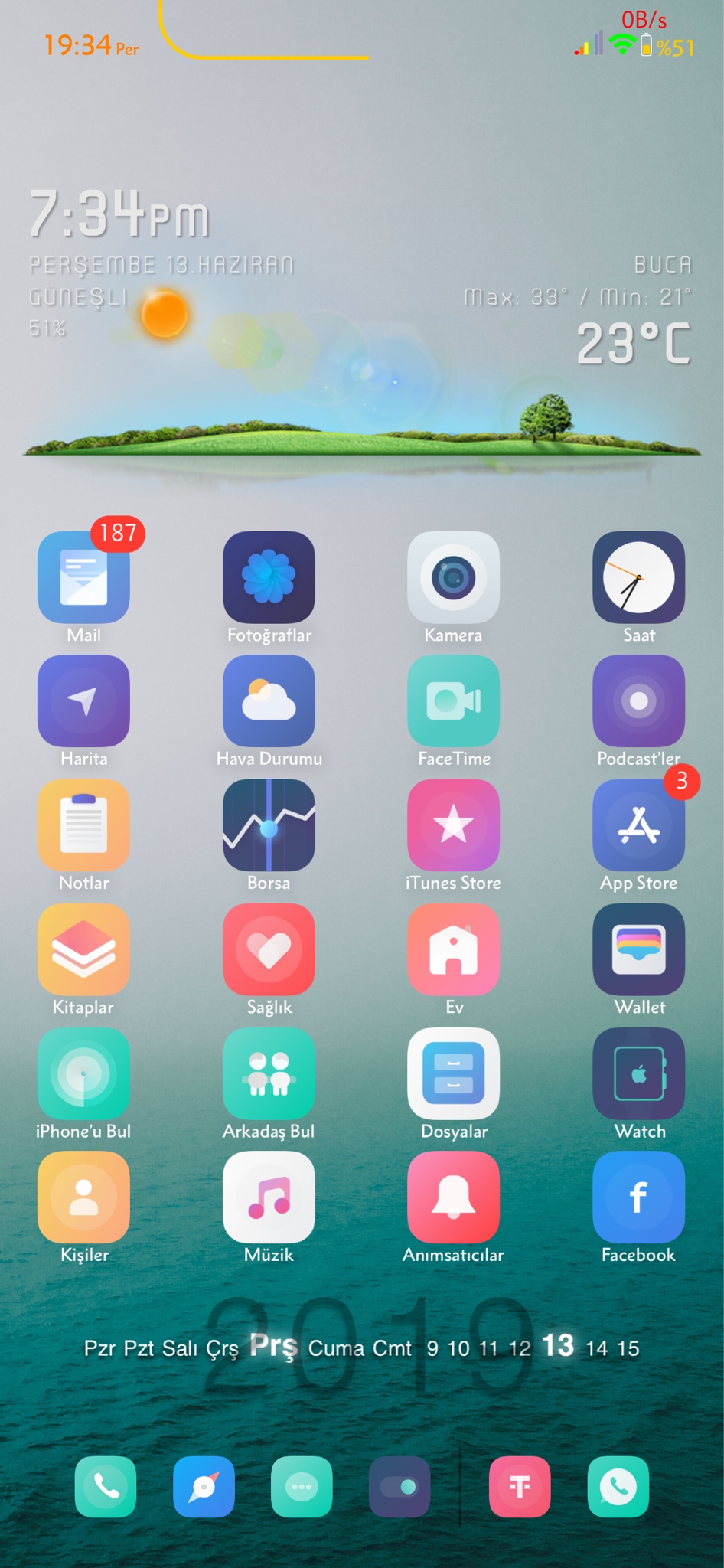
Task: Open Dosyalar files app
Action: [453, 1073]
